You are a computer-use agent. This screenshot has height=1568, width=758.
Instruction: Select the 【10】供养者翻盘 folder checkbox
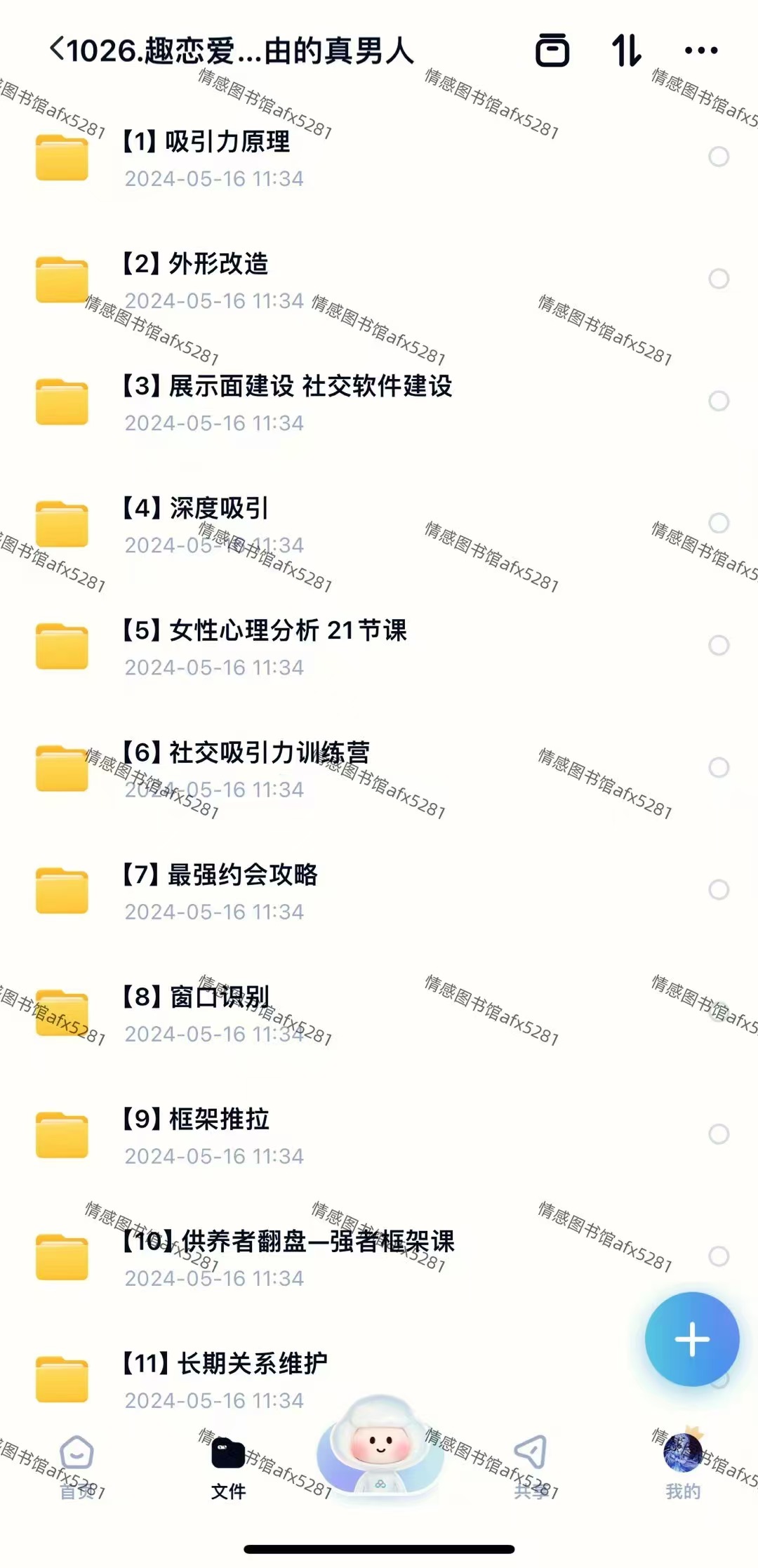(x=719, y=1256)
